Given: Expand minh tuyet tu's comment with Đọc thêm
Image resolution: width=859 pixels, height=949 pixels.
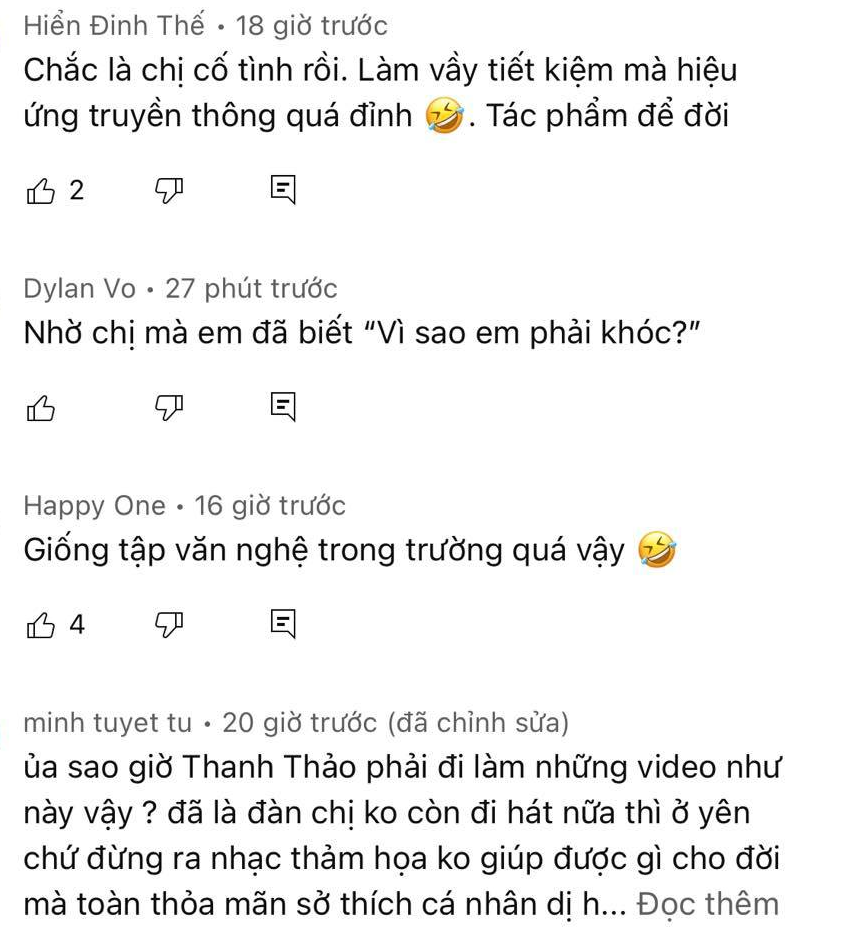Looking at the screenshot, I should click(x=707, y=903).
